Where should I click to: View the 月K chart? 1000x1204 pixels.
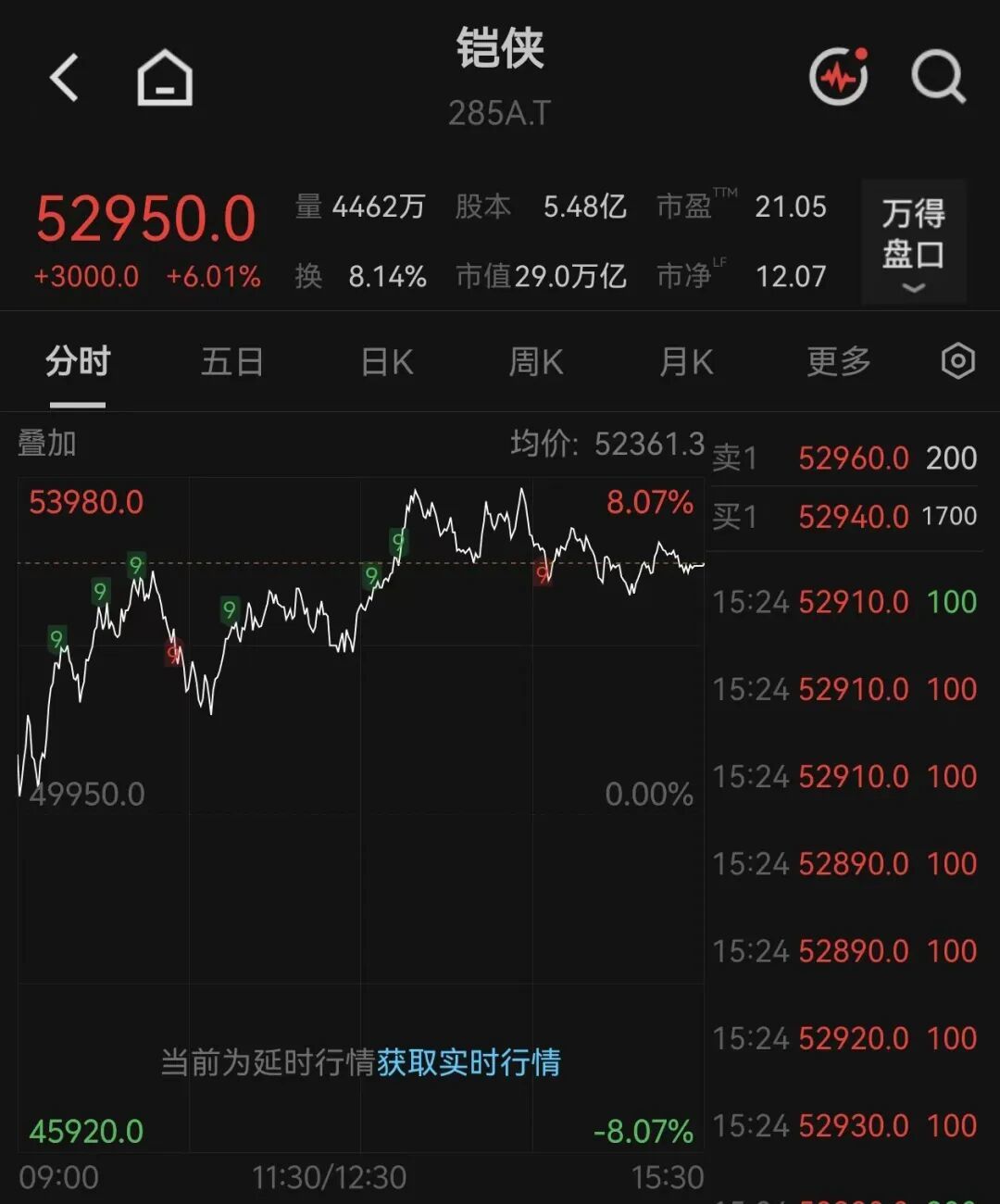pyautogui.click(x=686, y=361)
